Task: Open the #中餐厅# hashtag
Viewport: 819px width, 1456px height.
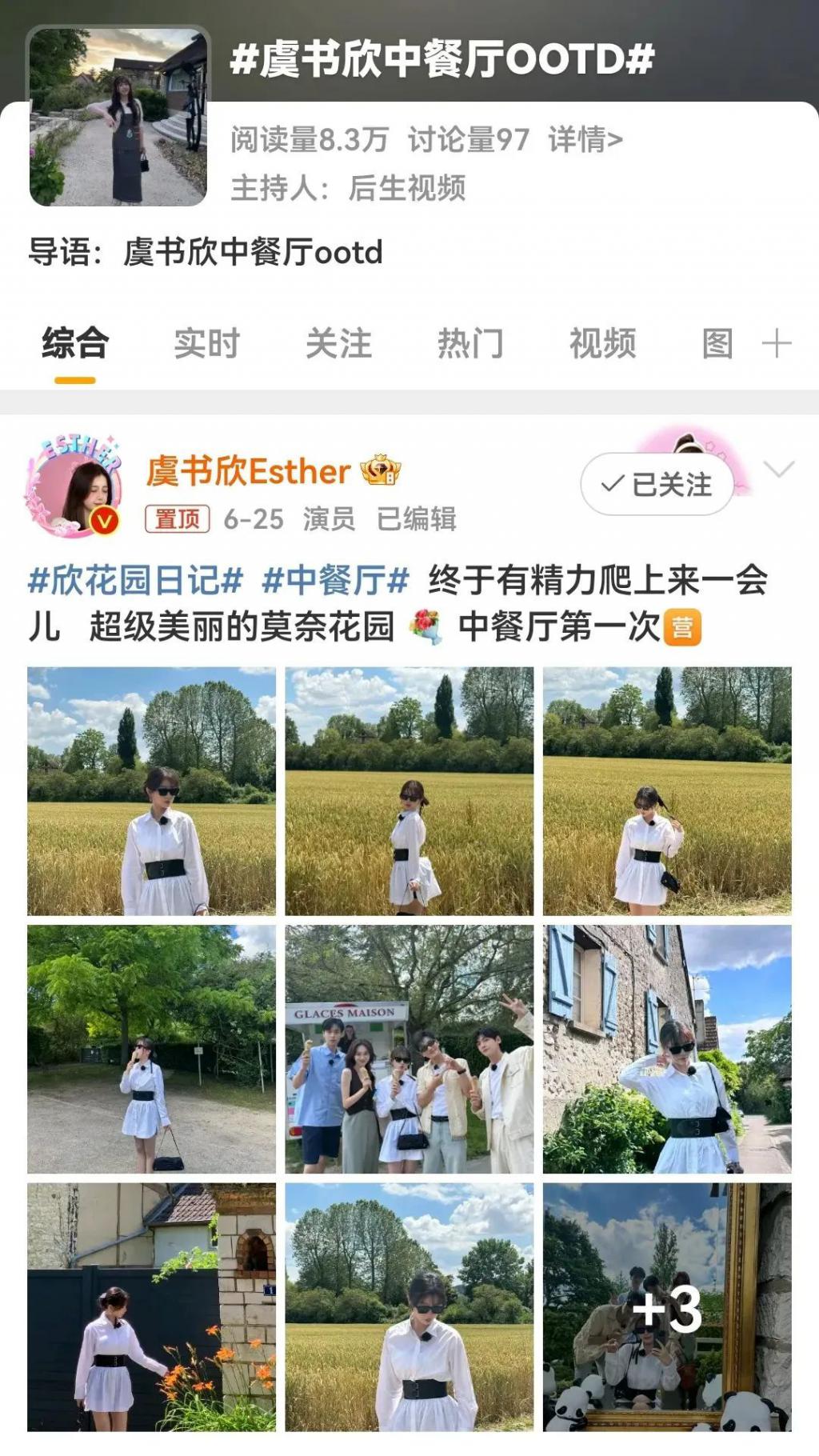Action: tap(336, 580)
